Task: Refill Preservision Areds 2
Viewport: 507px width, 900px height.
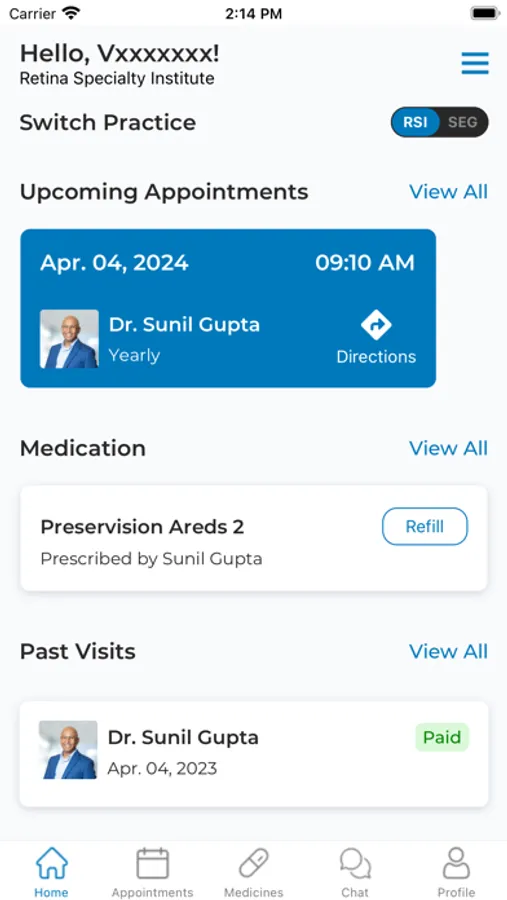Action: pos(425,526)
